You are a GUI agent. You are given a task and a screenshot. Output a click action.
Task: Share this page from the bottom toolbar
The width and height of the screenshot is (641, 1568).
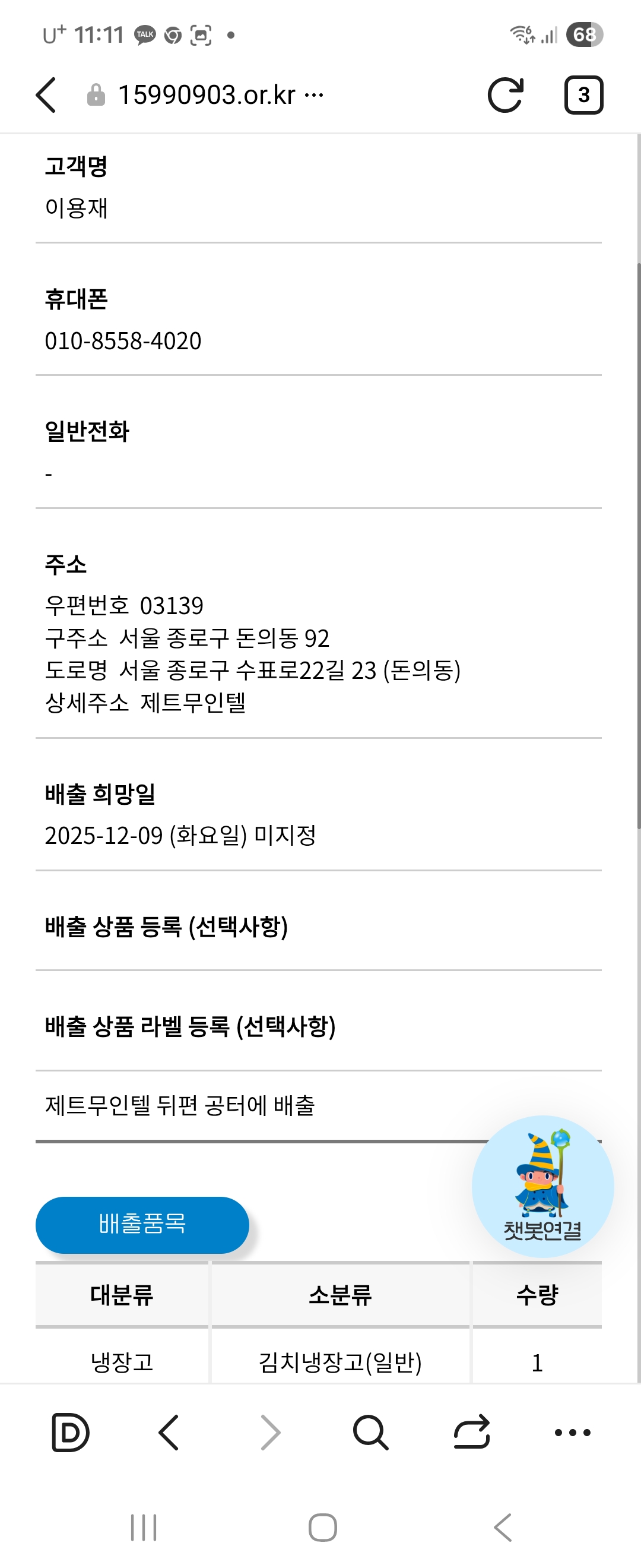click(472, 1431)
